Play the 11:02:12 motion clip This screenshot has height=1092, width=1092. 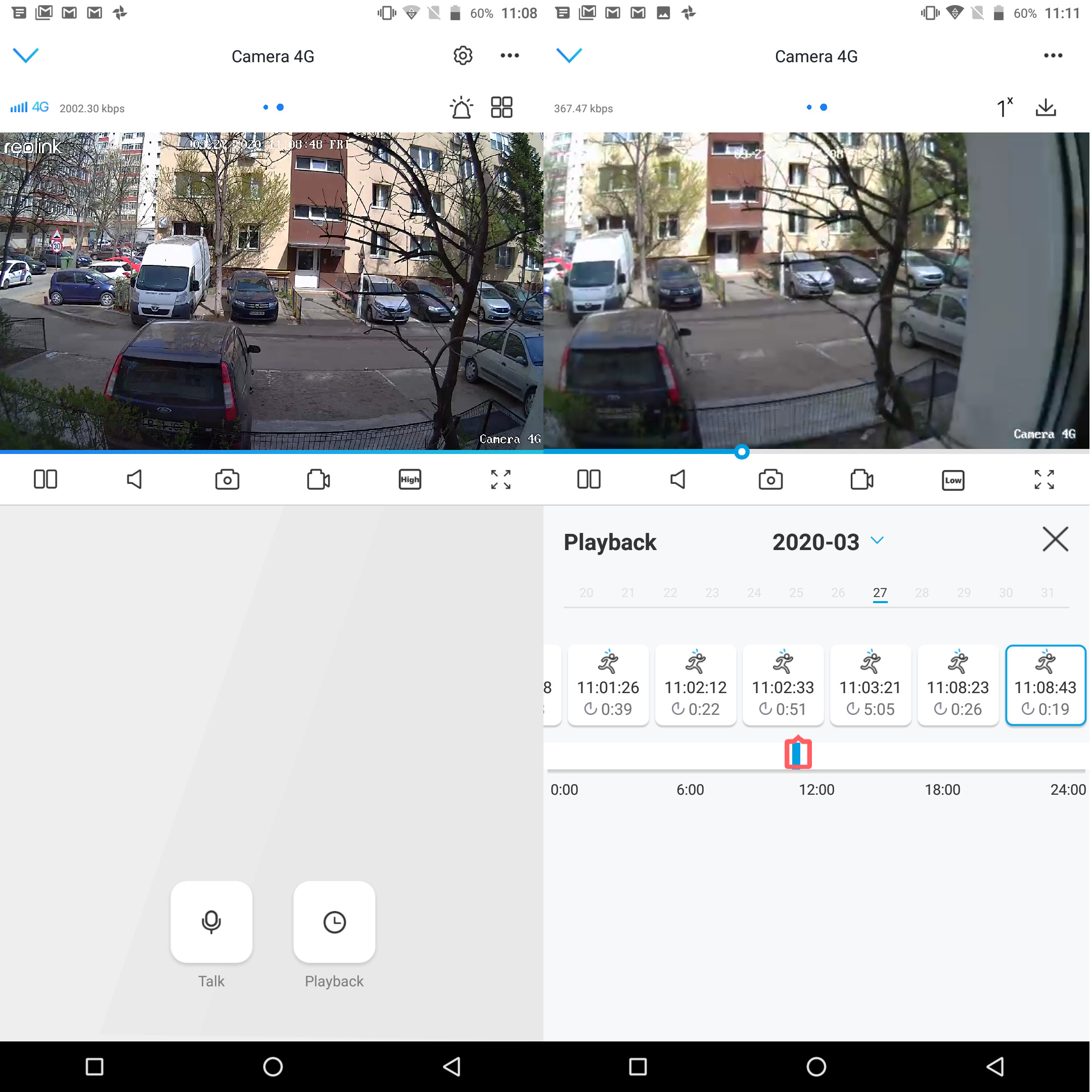695,685
